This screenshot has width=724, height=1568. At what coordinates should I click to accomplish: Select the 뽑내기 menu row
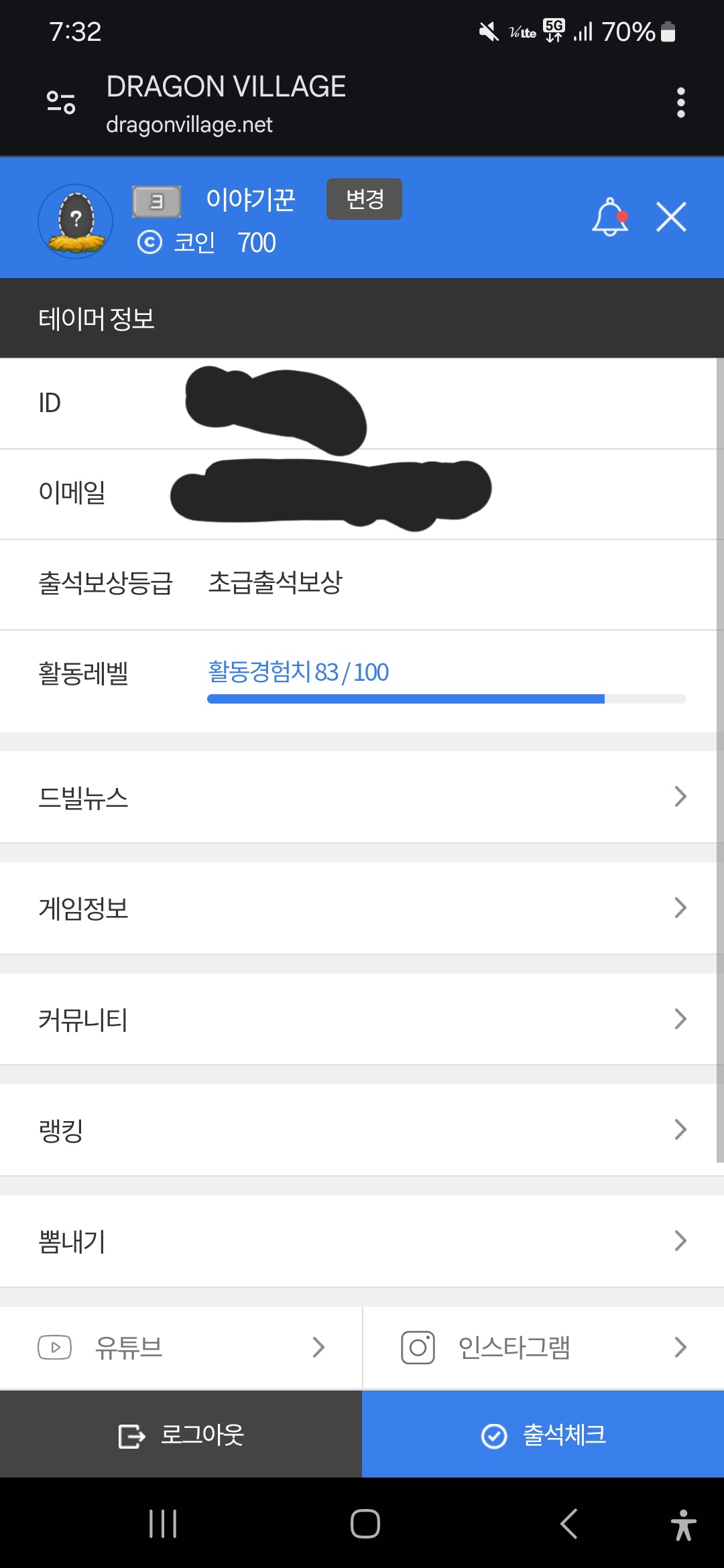pos(362,1241)
